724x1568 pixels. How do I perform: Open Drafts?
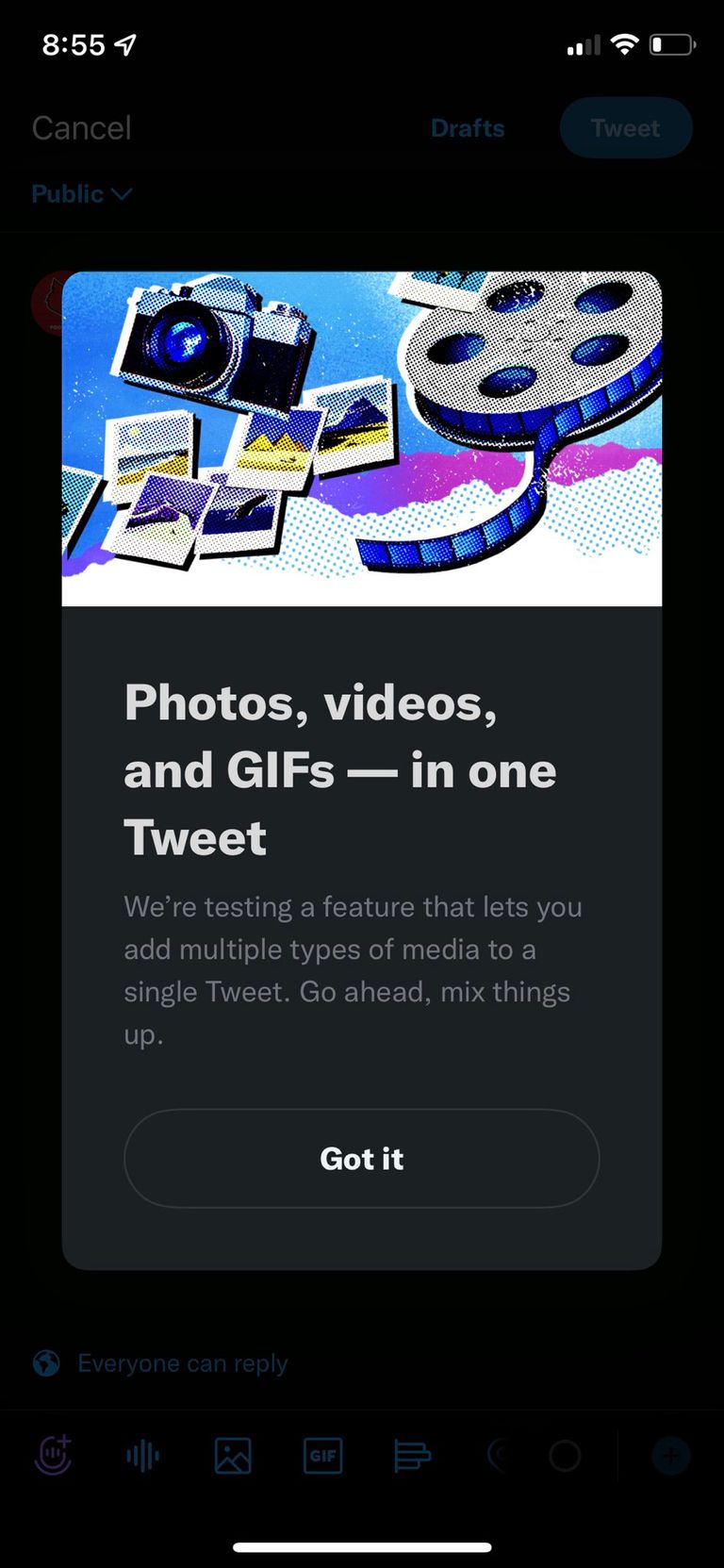pyautogui.click(x=468, y=128)
